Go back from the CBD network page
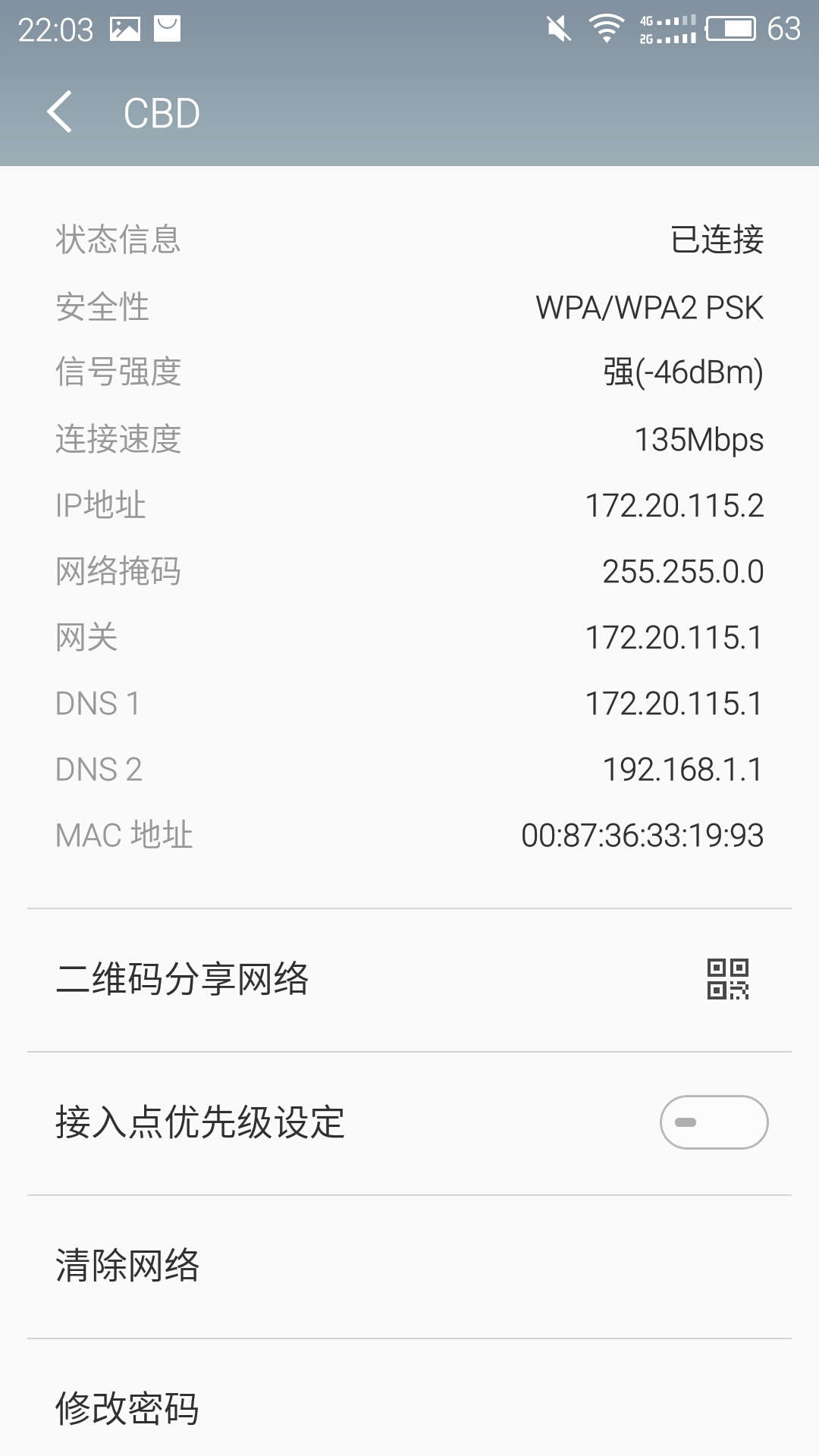 [x=60, y=112]
